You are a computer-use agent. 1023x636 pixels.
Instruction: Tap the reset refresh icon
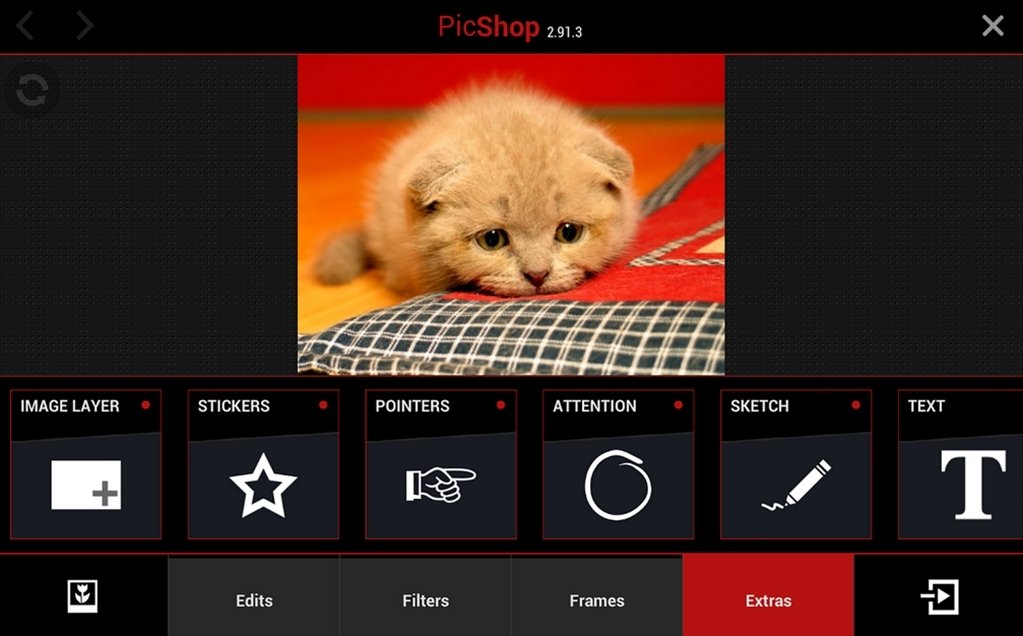32,91
